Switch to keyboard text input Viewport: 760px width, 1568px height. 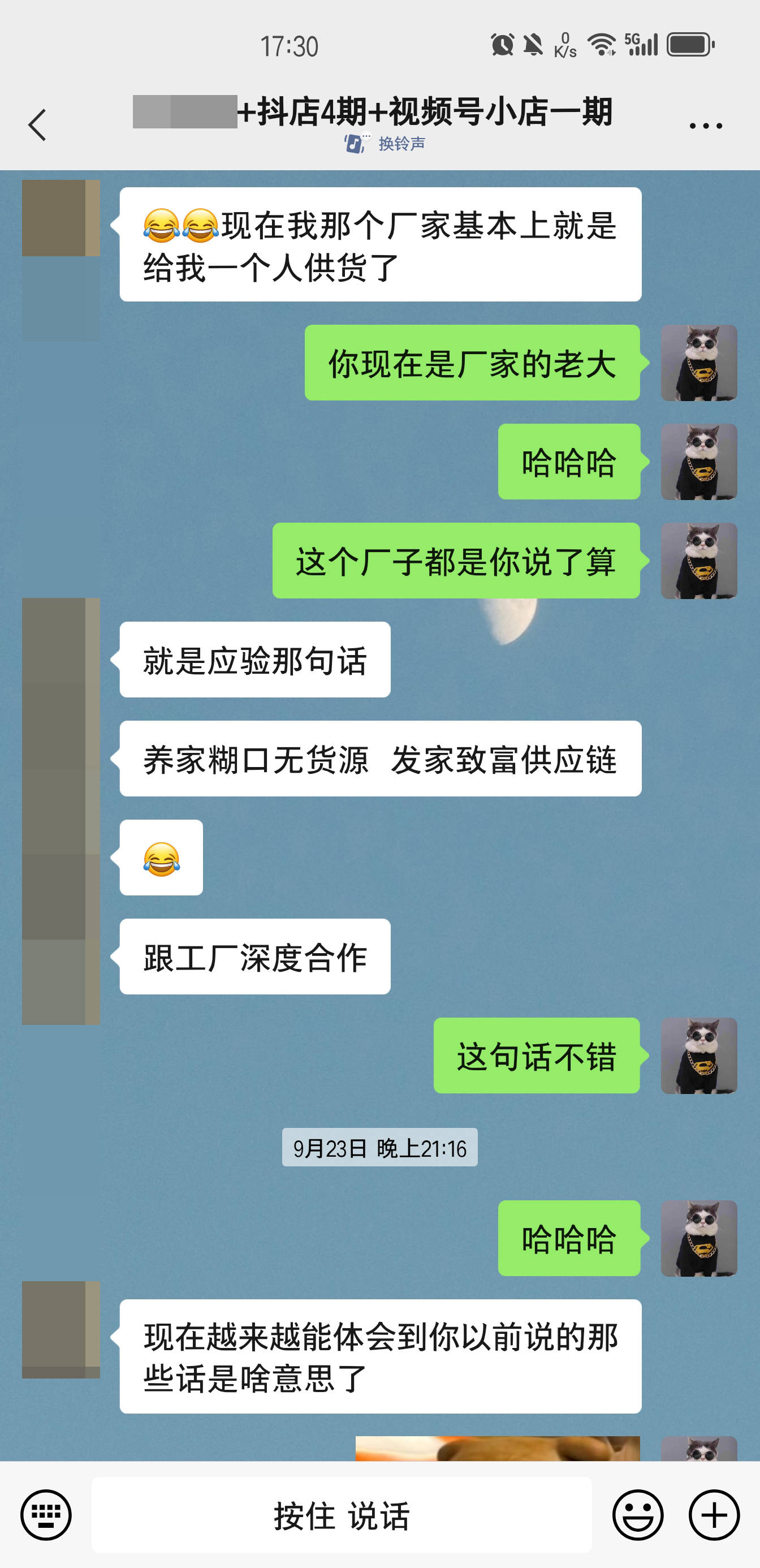(46, 1514)
